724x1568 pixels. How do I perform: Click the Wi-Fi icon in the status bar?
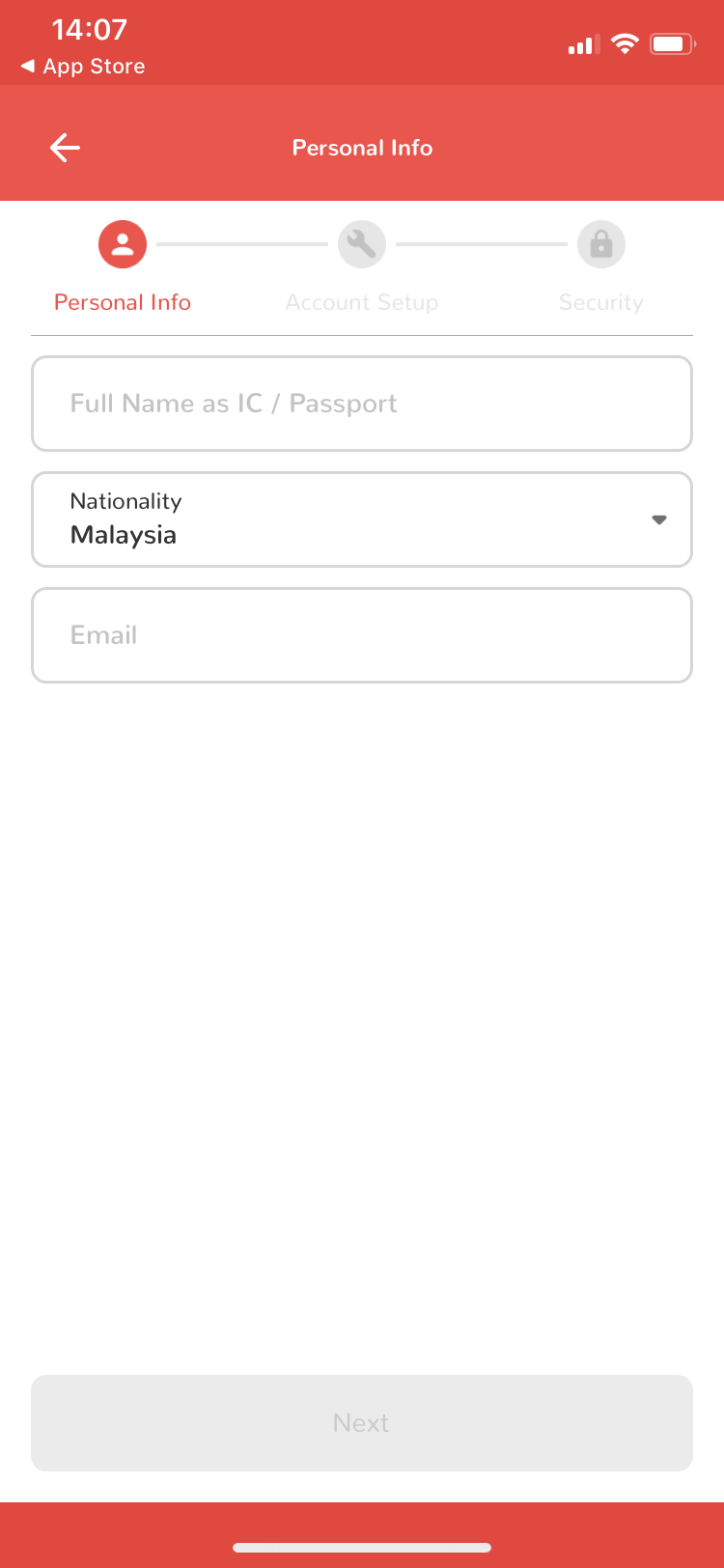point(624,42)
